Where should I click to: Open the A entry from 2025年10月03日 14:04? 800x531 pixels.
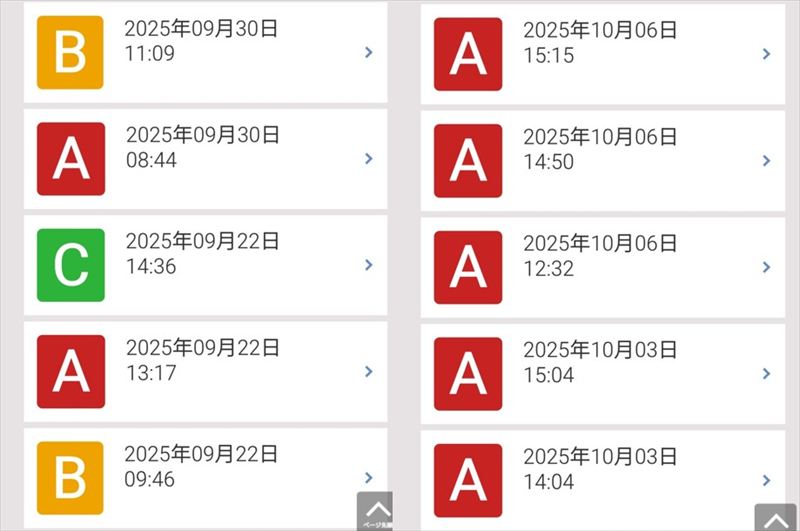tap(603, 480)
